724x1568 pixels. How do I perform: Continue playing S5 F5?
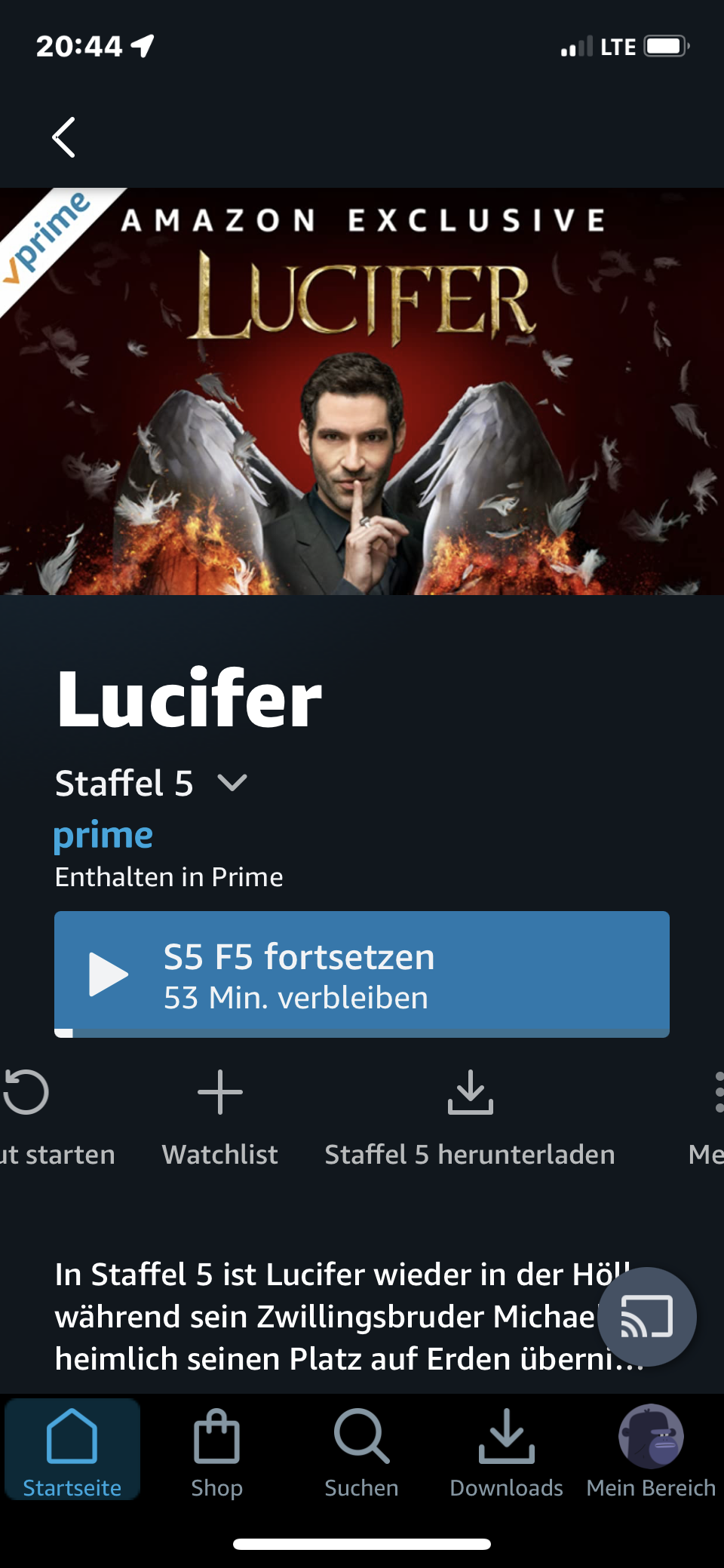(x=362, y=974)
